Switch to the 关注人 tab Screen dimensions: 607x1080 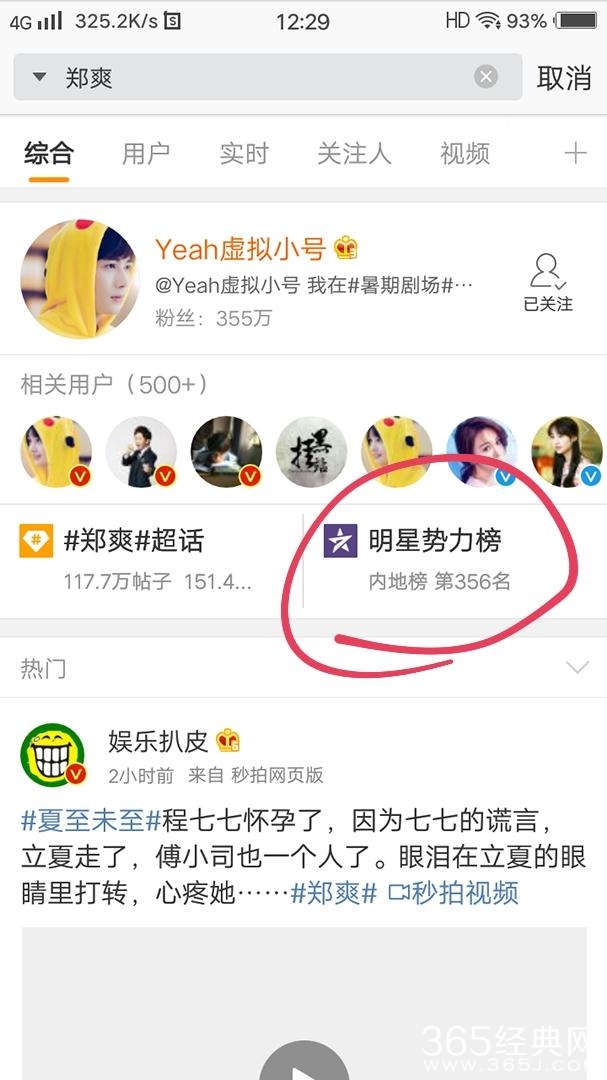coord(354,153)
